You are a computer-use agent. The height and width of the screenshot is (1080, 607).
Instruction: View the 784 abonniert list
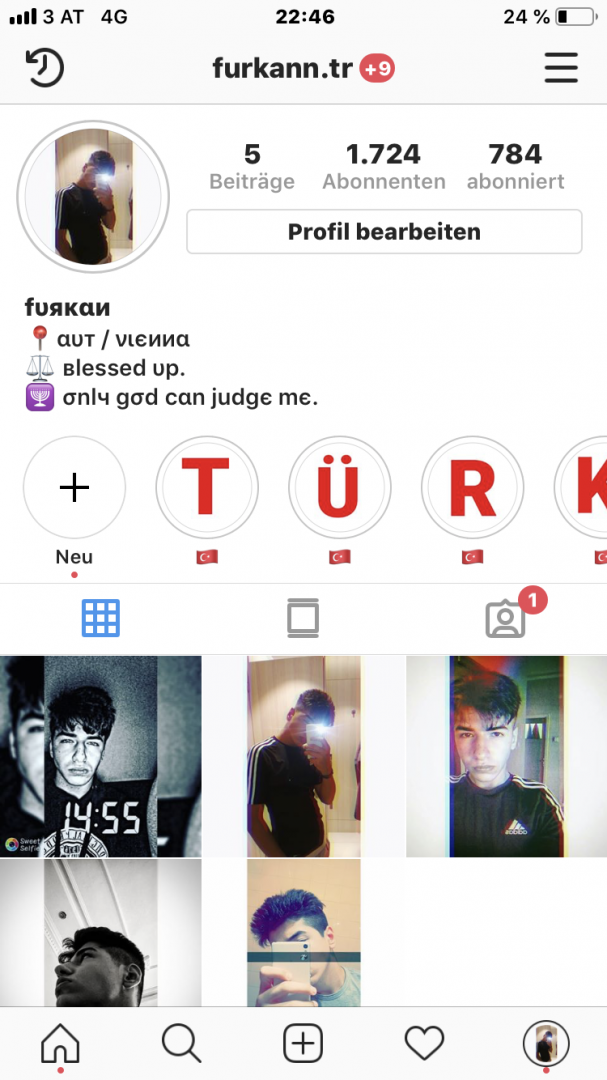[x=515, y=166]
